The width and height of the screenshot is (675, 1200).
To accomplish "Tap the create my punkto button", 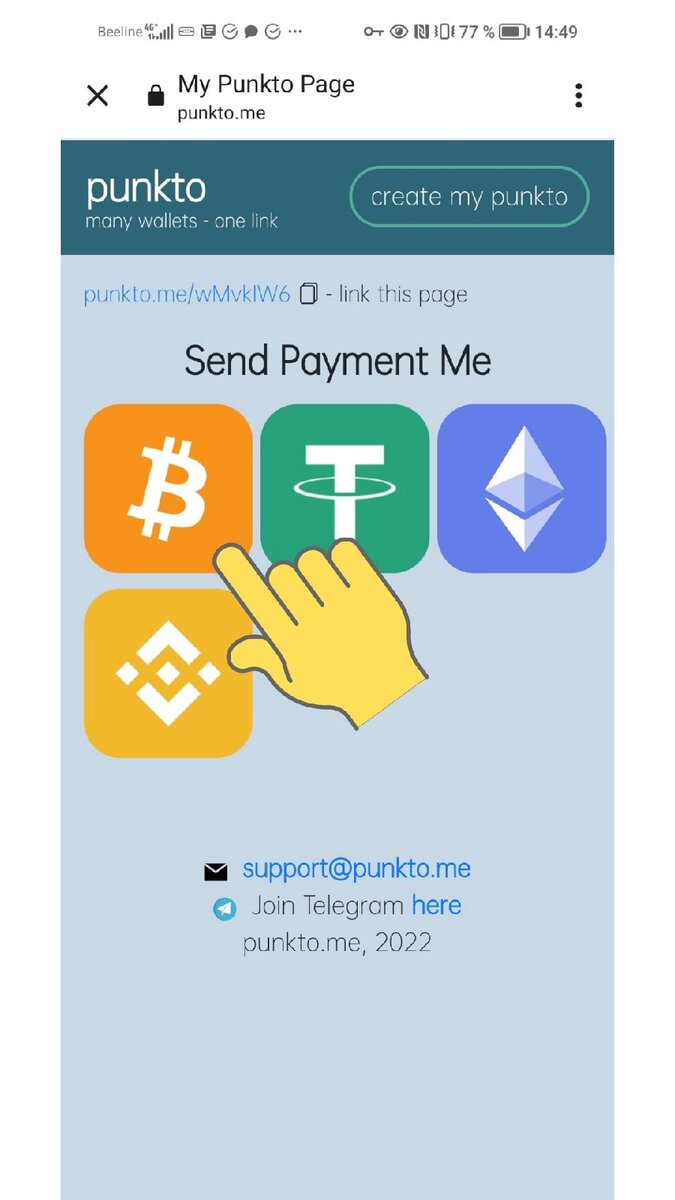I will click(469, 197).
